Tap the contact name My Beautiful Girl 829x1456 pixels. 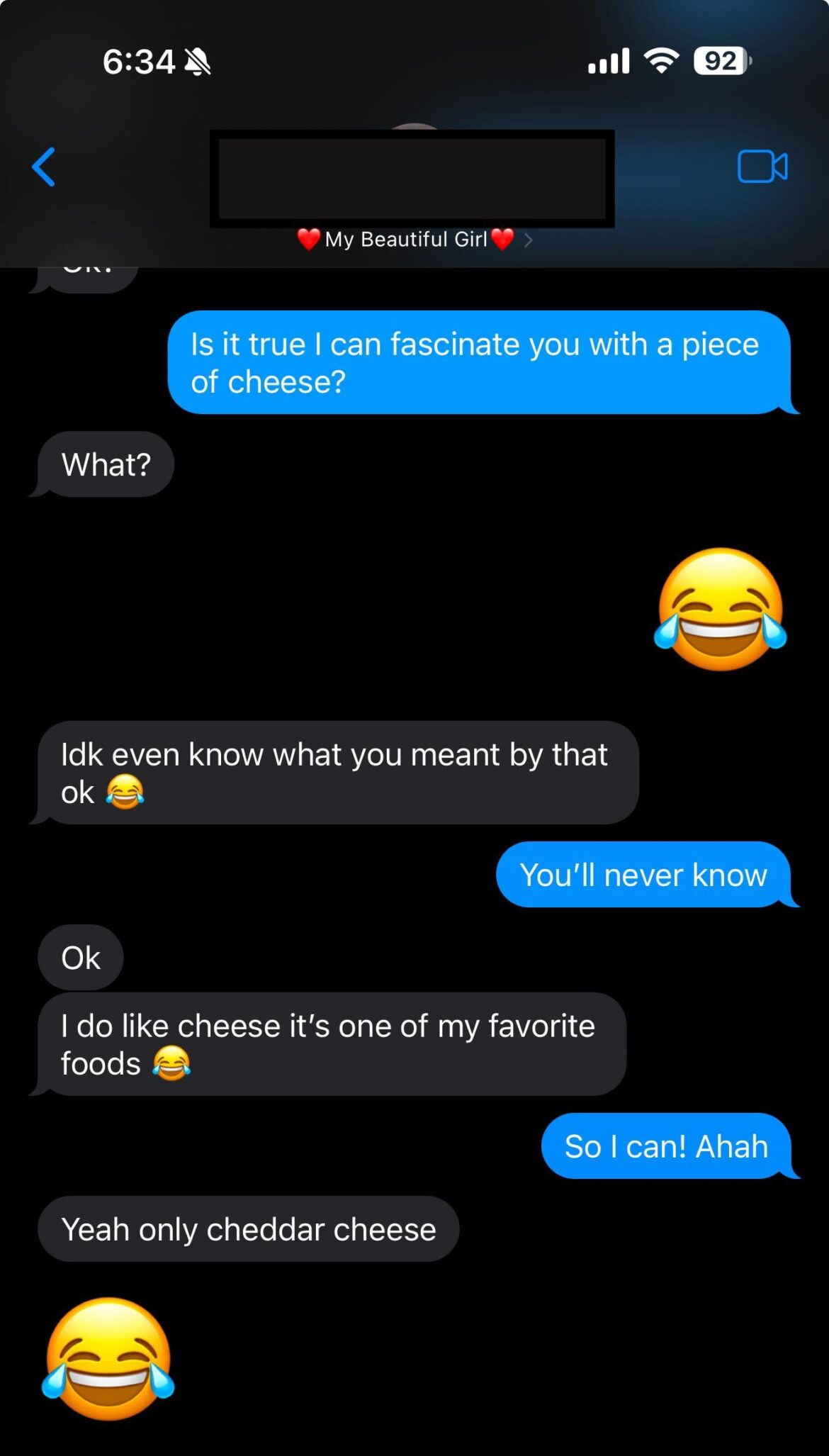pos(407,239)
